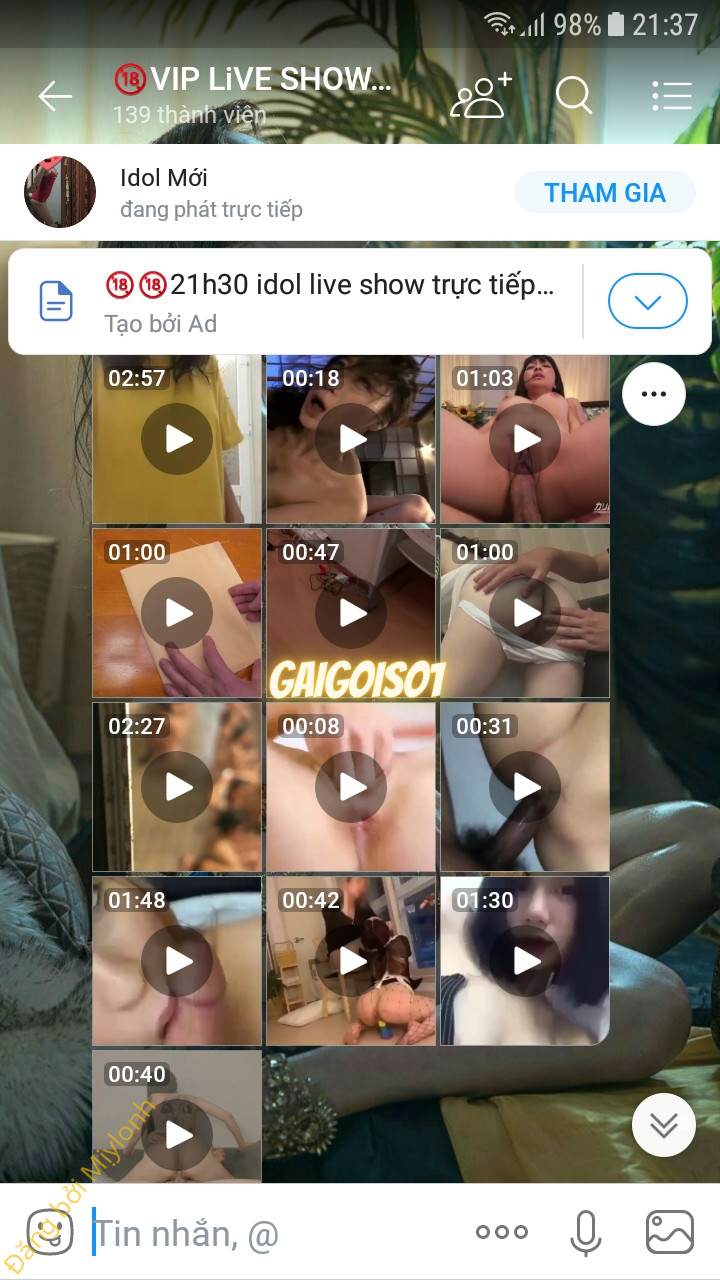Expand the pinned message chevron
The width and height of the screenshot is (720, 1280).
point(648,302)
